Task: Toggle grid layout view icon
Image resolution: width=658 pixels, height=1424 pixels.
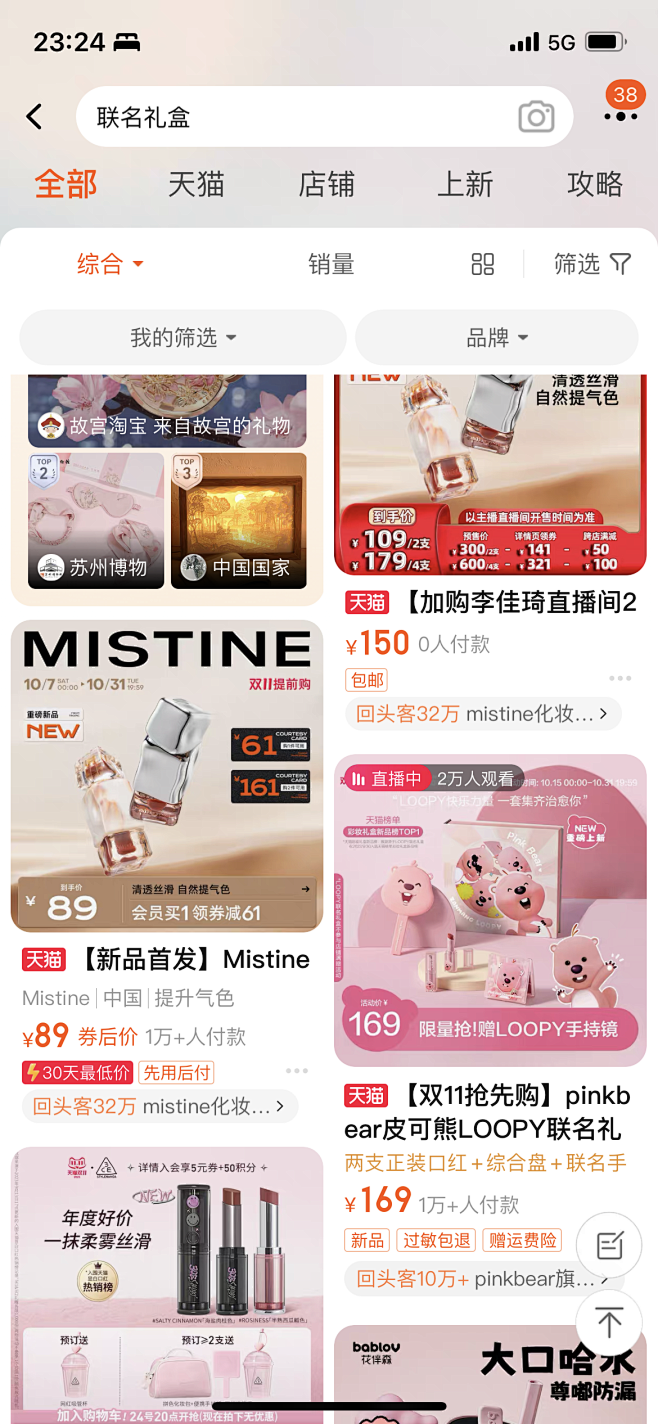Action: pos(483,264)
